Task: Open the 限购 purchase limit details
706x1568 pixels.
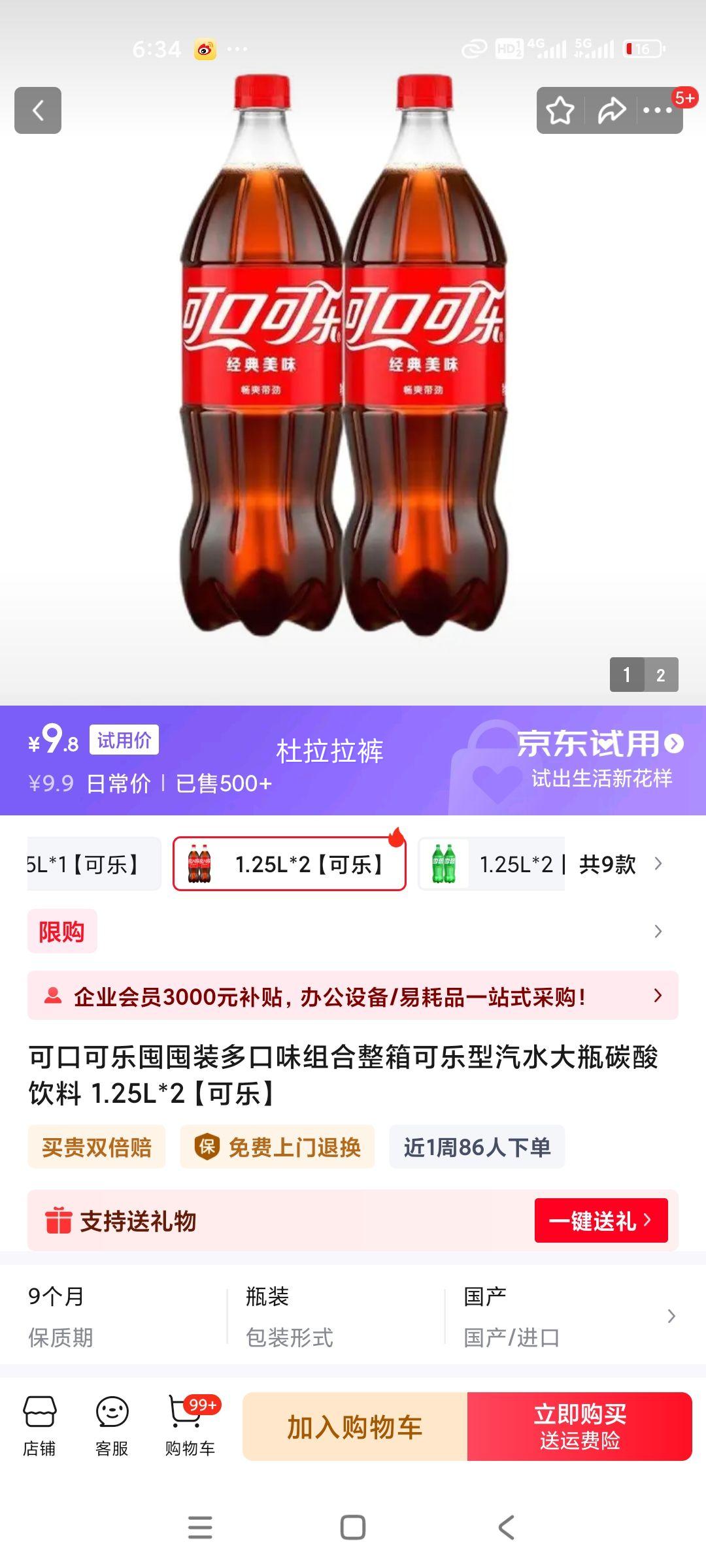Action: pyautogui.click(x=353, y=931)
